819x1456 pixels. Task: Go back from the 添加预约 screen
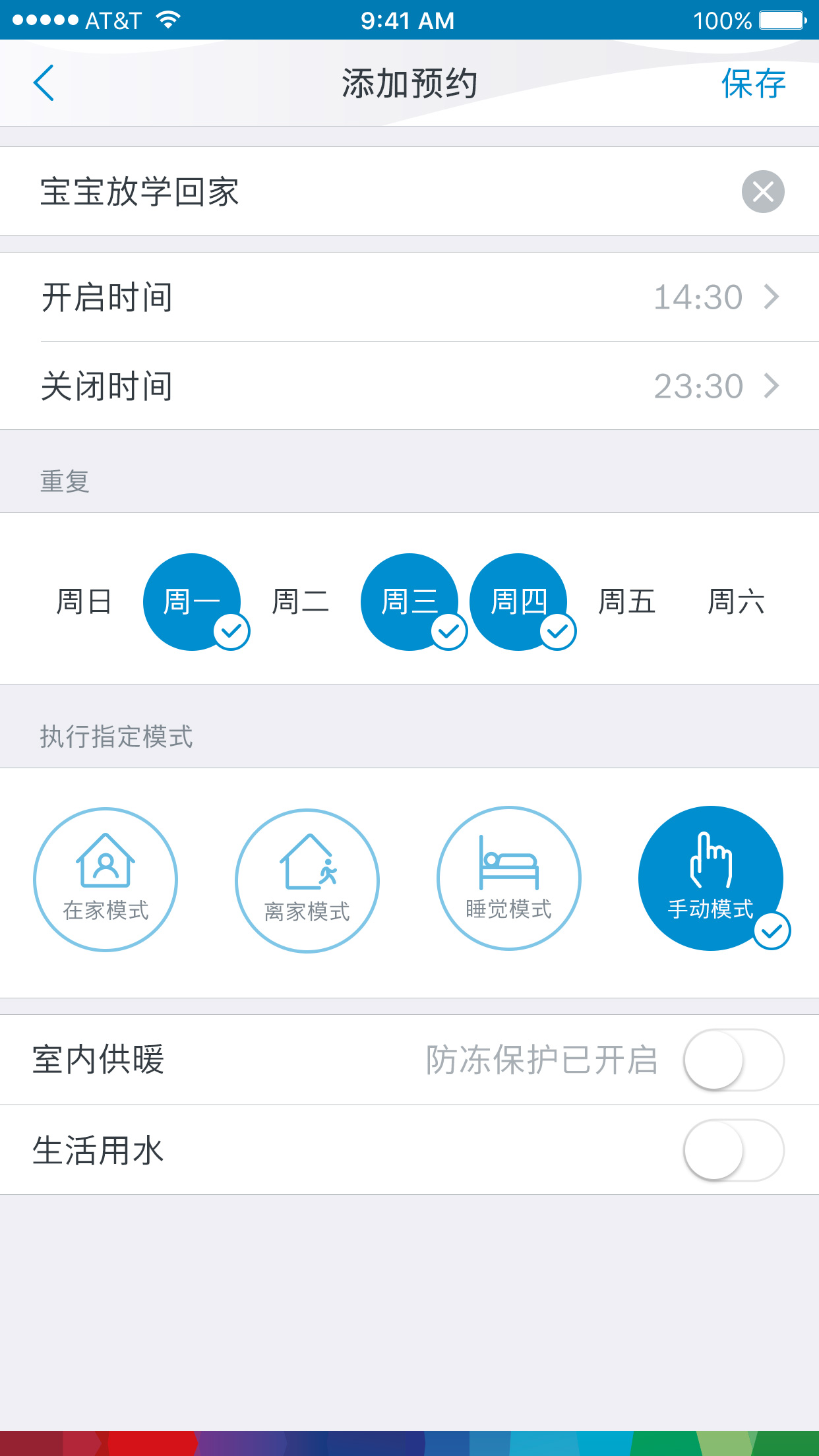(x=44, y=83)
